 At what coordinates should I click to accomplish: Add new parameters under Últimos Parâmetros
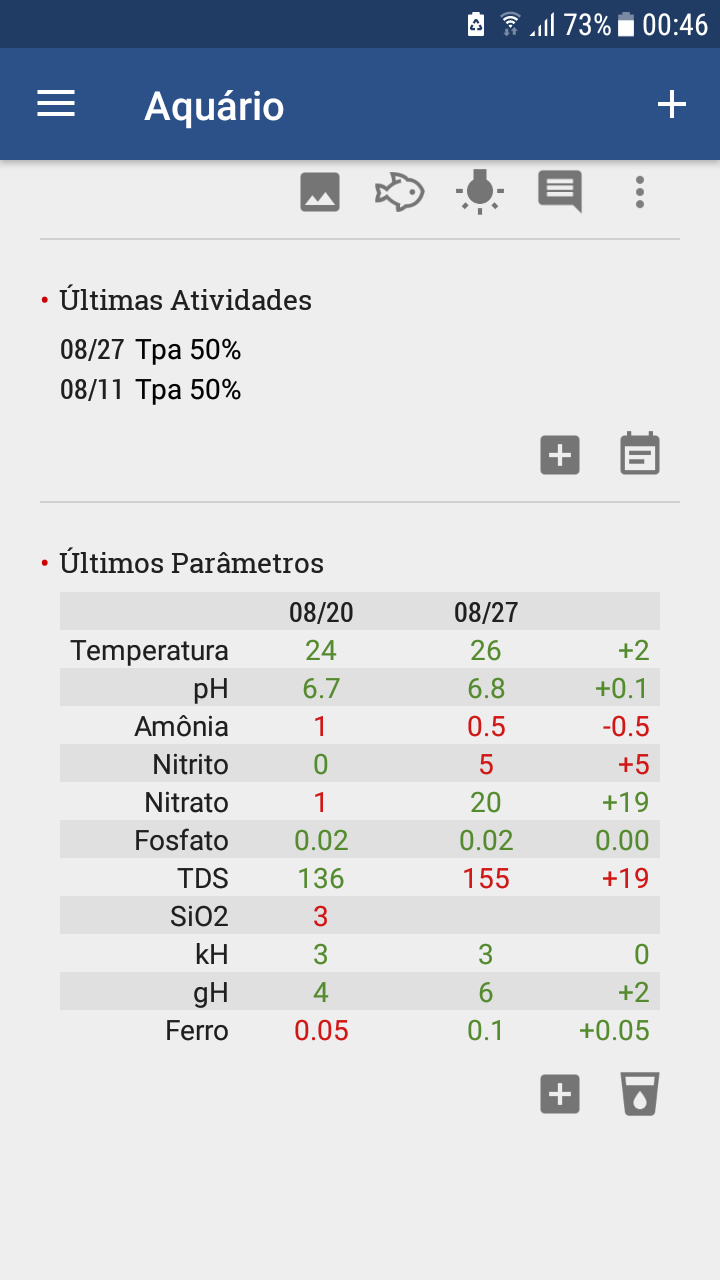point(560,1093)
